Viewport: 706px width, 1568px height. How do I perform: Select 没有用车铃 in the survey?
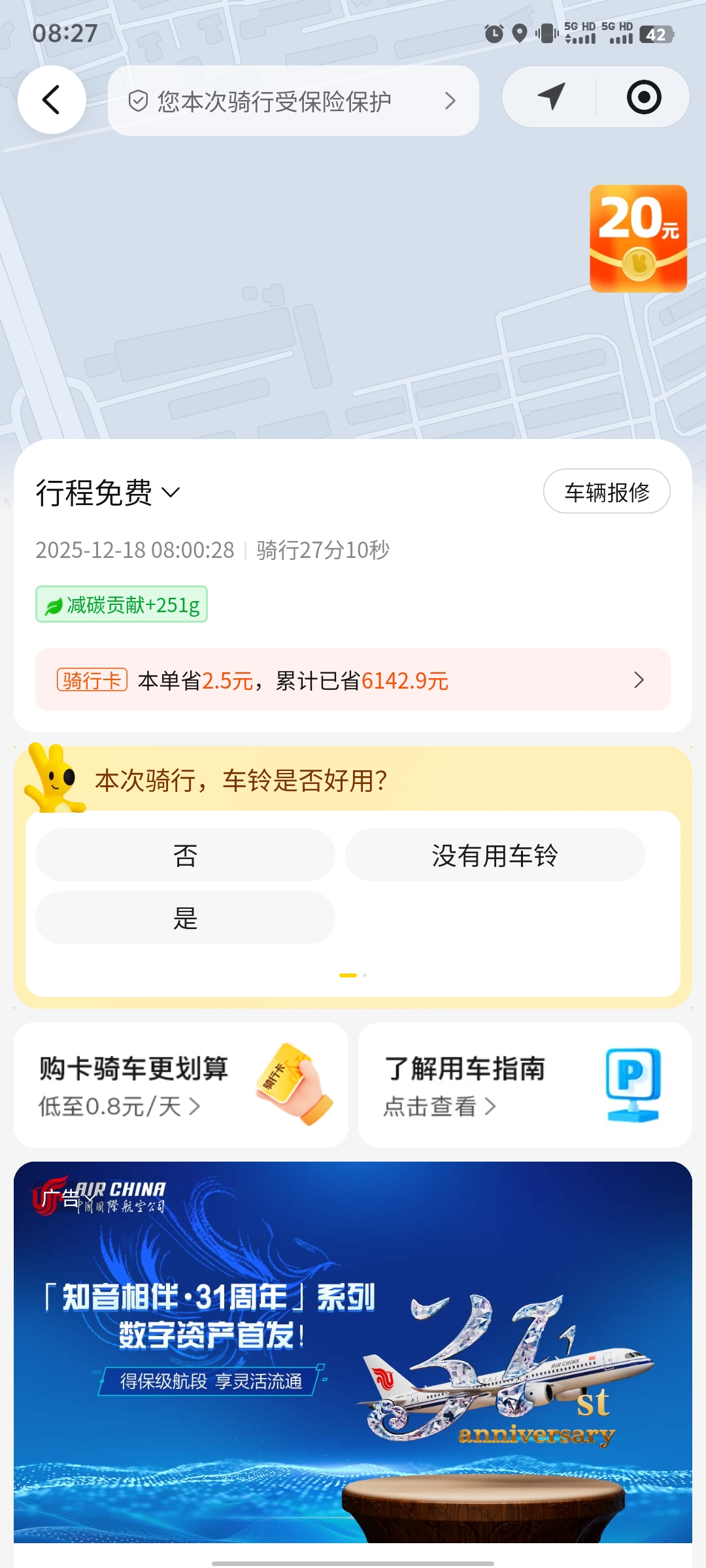pos(495,855)
